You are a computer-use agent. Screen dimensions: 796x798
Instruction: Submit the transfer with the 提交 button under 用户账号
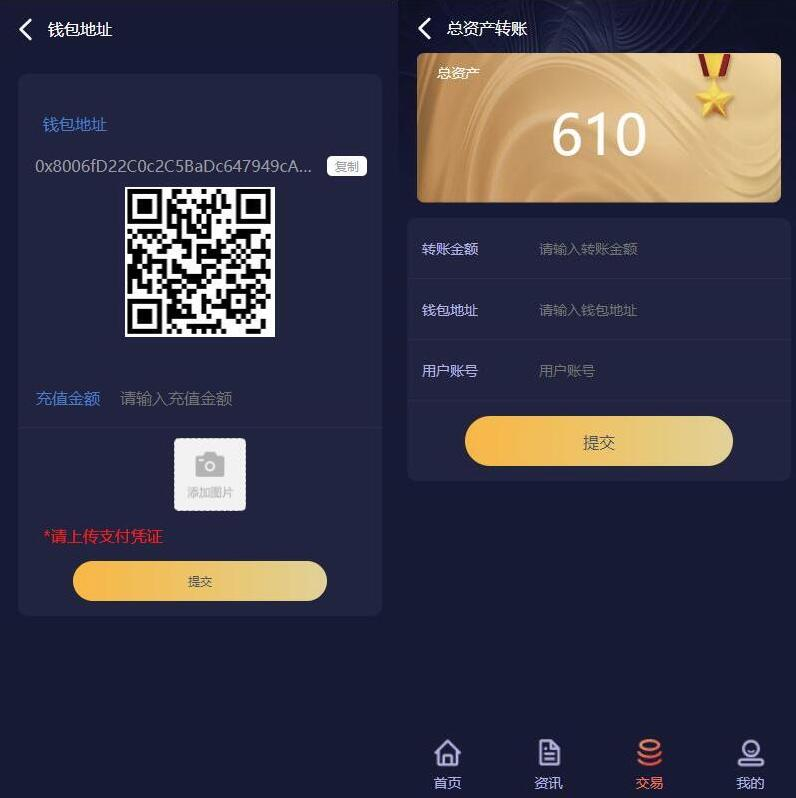tap(598, 442)
